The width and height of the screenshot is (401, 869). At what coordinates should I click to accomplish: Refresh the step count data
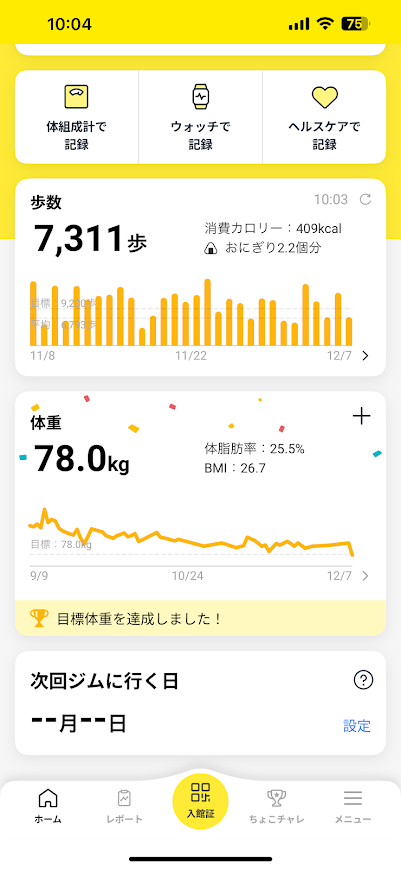366,200
